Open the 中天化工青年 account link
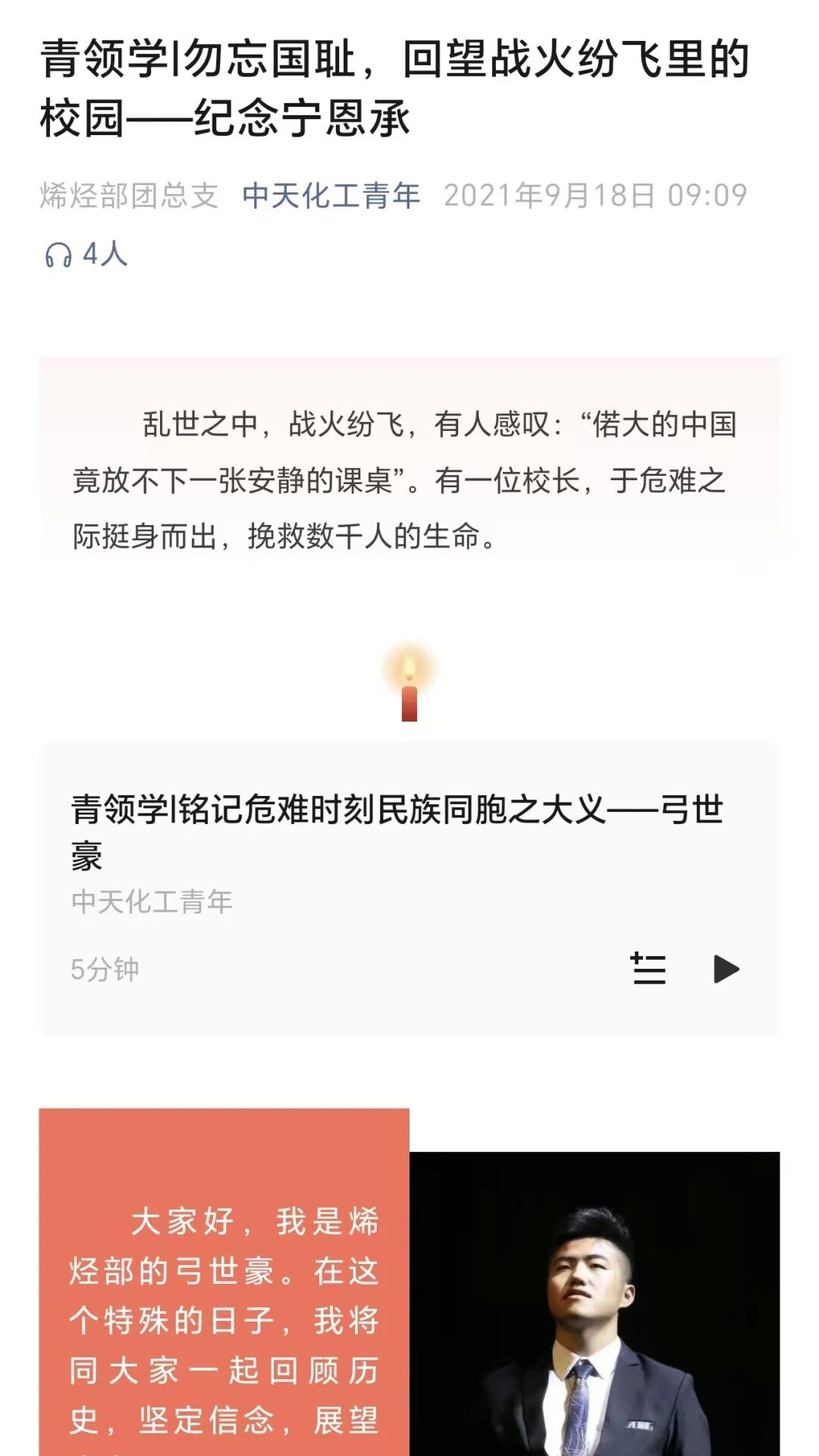 click(x=331, y=196)
